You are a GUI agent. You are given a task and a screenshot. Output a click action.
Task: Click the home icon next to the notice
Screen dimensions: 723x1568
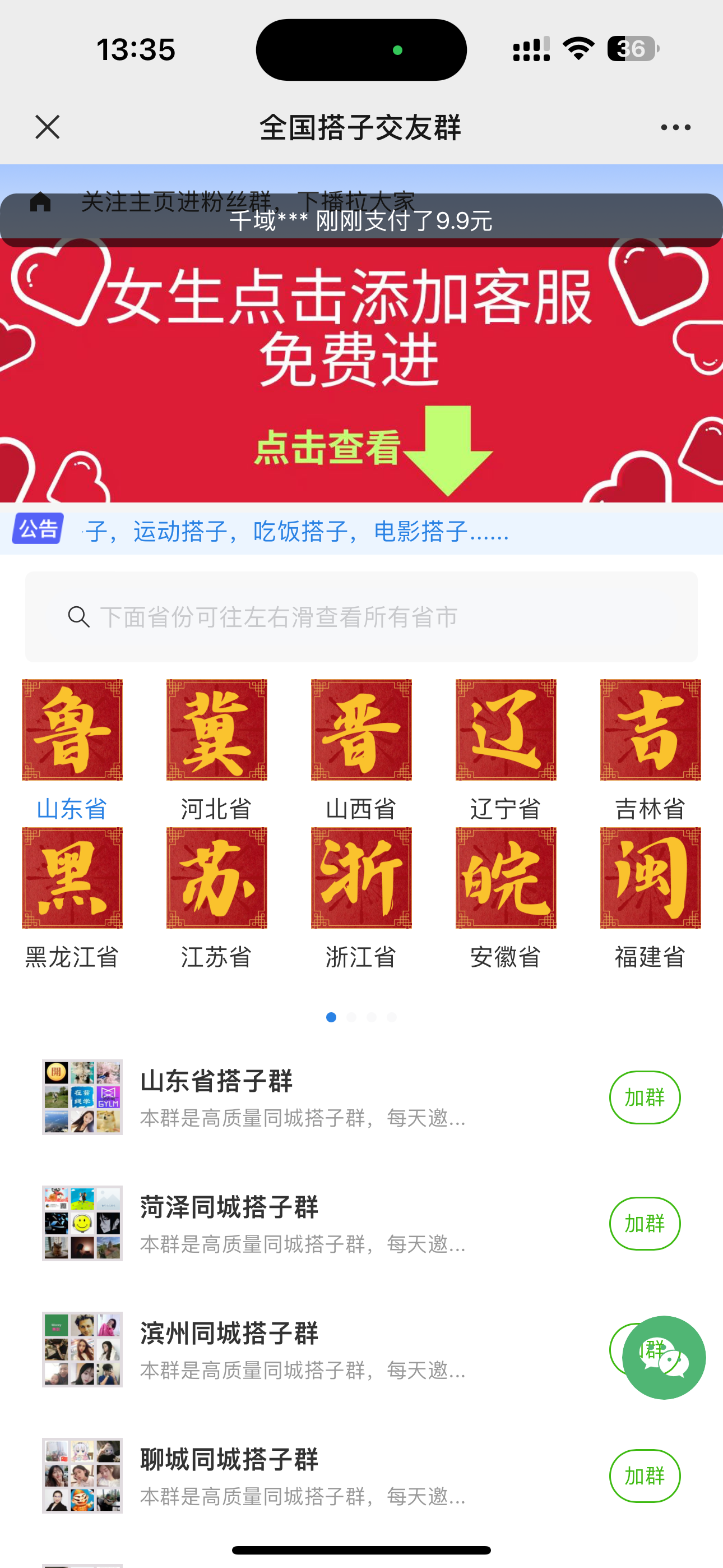click(x=41, y=202)
